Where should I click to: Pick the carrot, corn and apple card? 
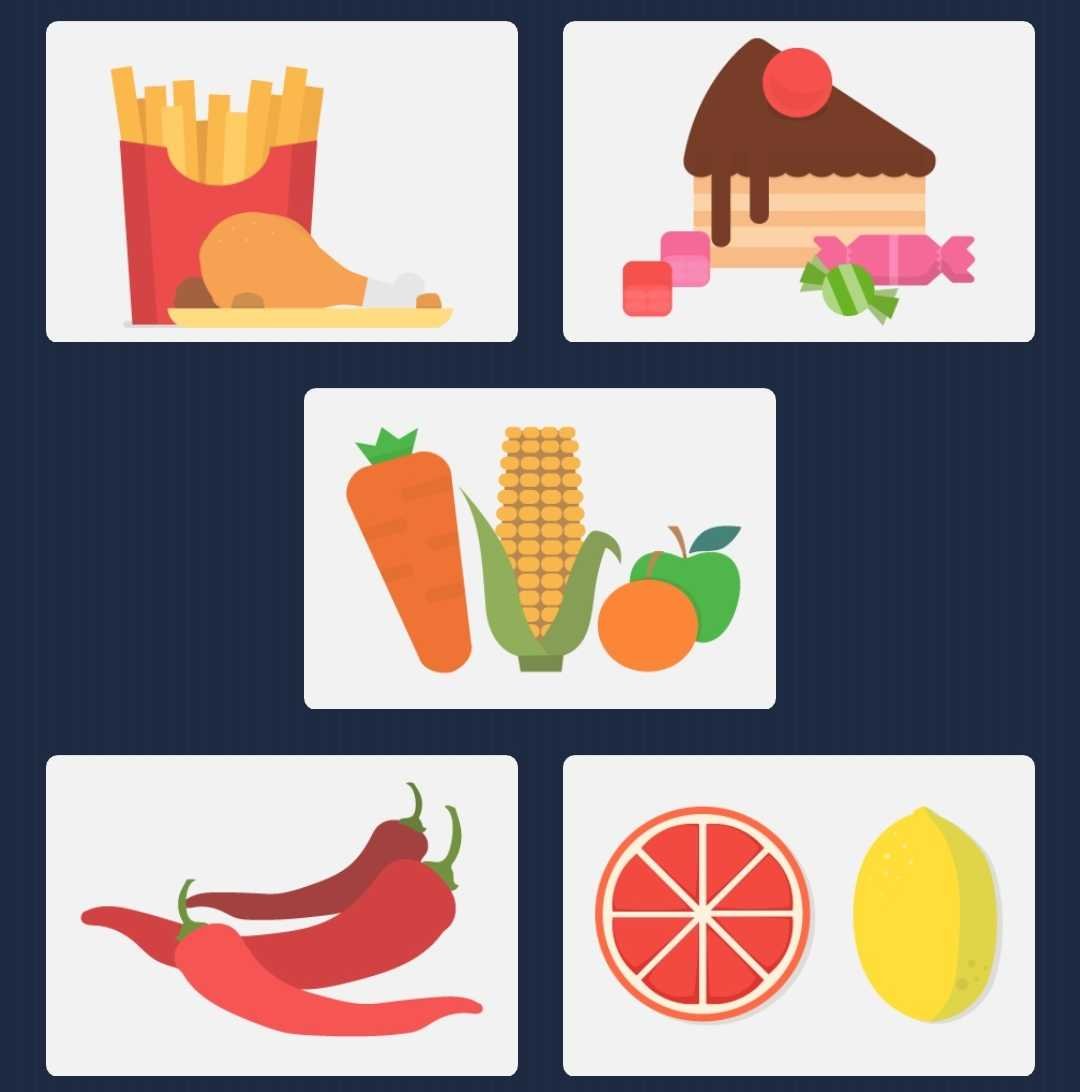[x=539, y=548]
